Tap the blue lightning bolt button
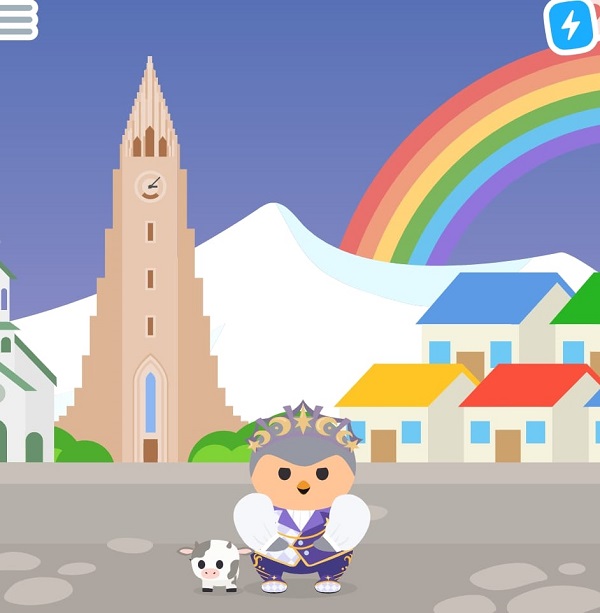This screenshot has height=613, width=600. click(571, 25)
